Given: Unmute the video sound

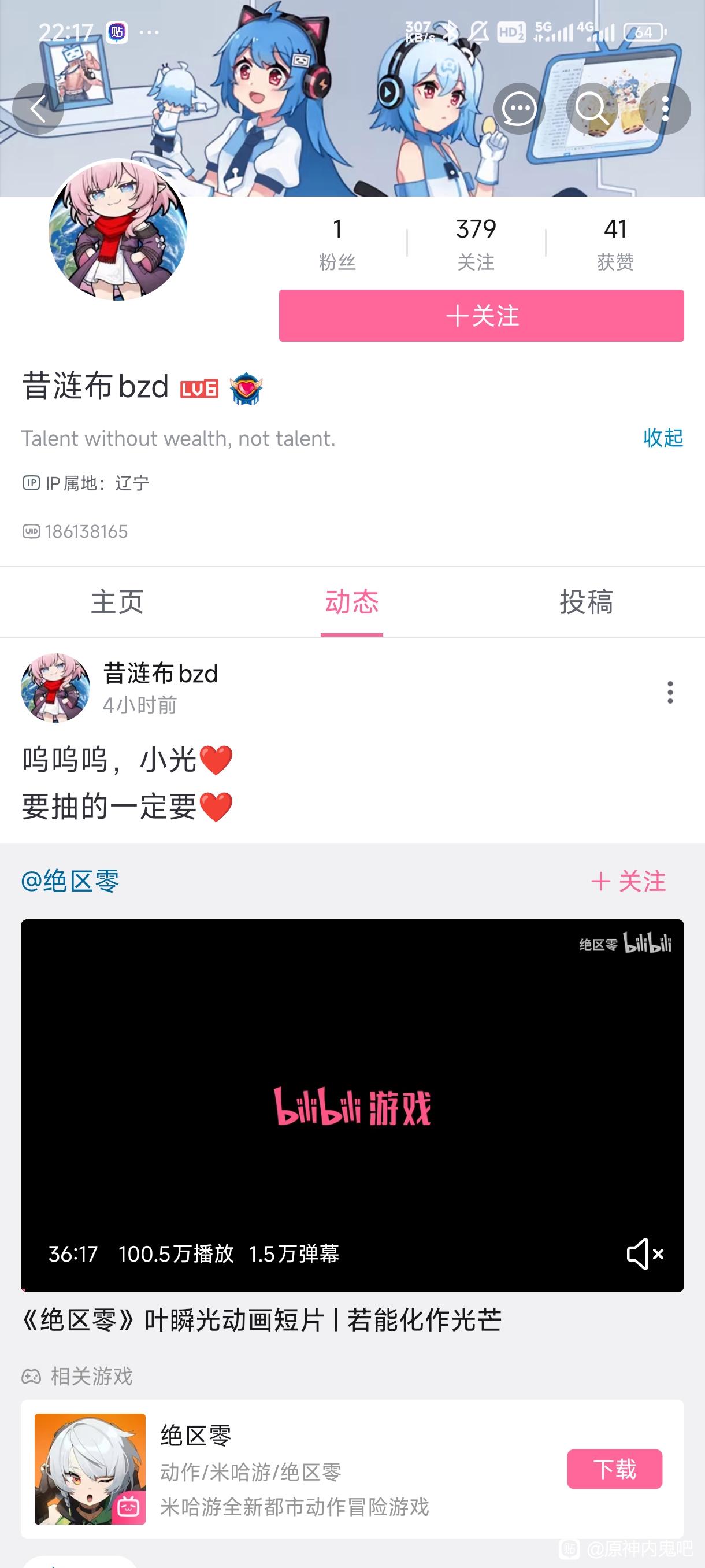Looking at the screenshot, I should [x=645, y=1253].
